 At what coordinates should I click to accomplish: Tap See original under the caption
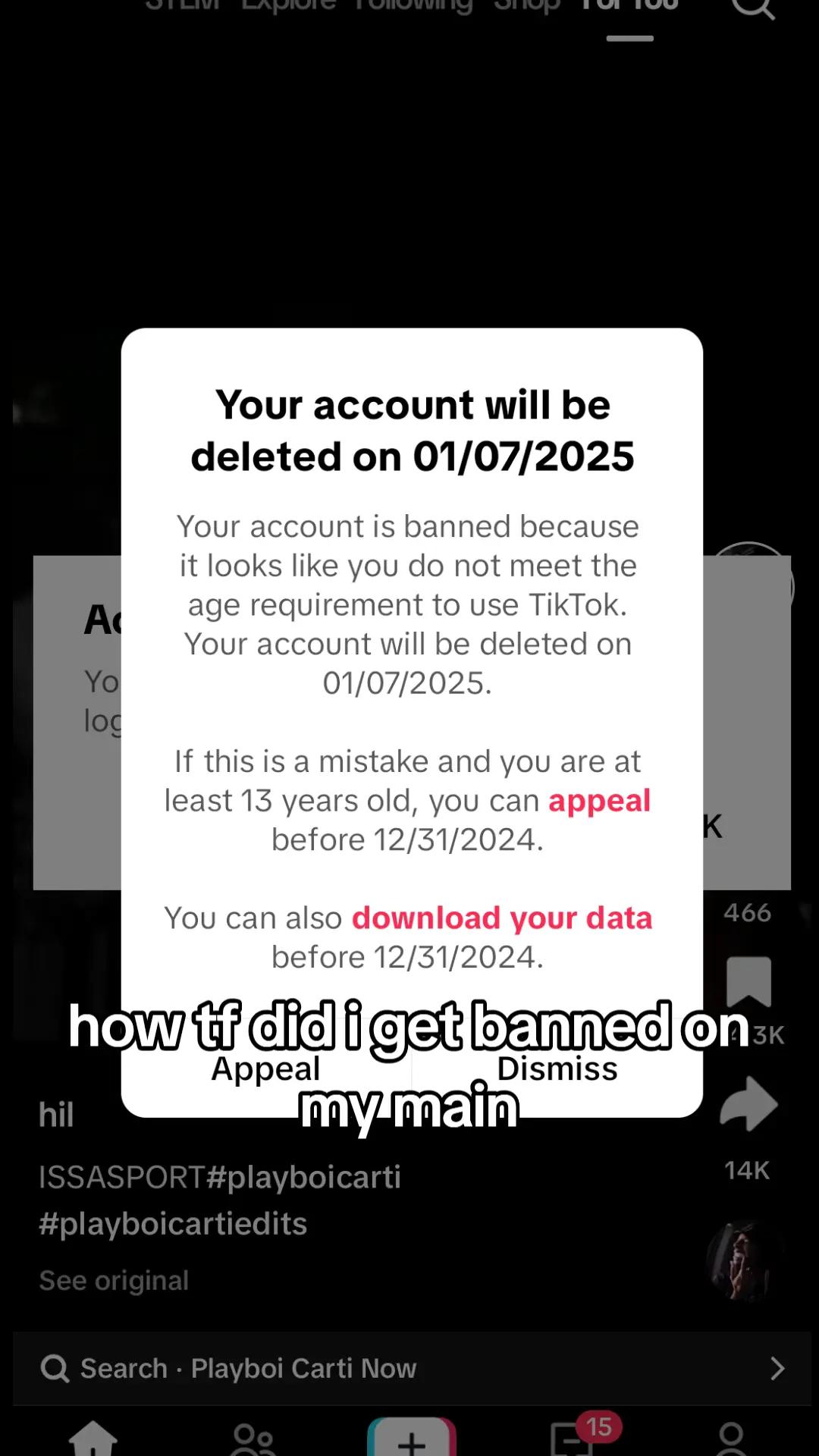(x=114, y=1280)
